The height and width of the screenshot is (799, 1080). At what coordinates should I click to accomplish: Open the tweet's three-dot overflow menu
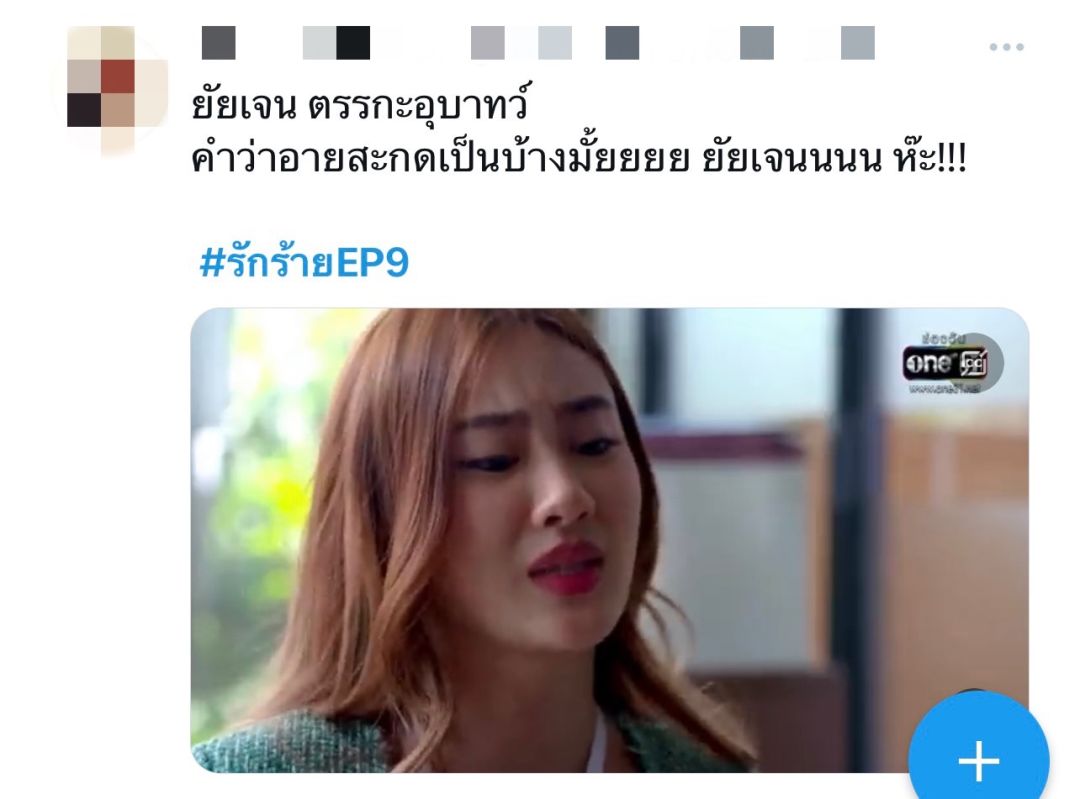(x=1005, y=47)
